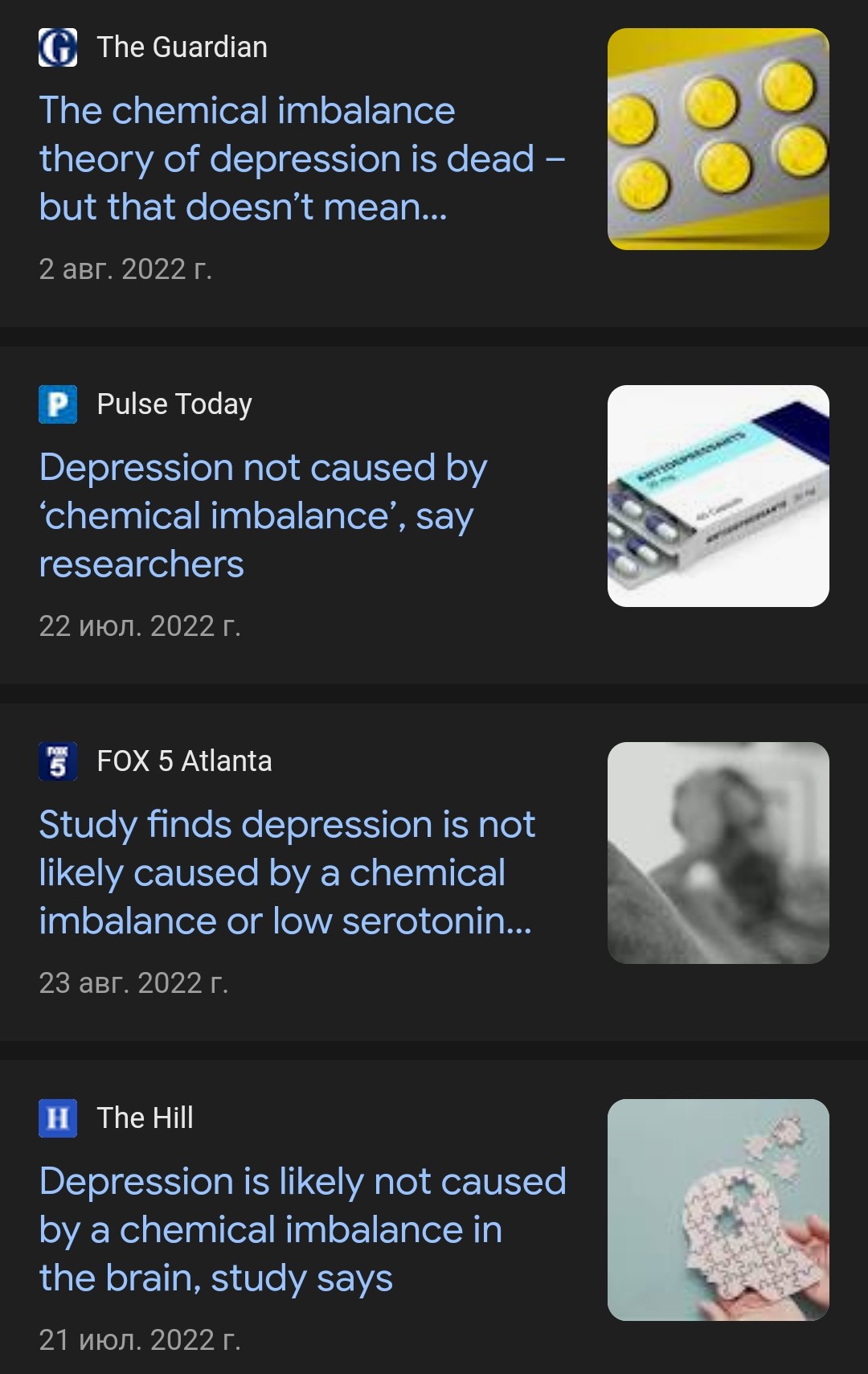
Task: Tap the antidepressant box thumbnail from Pulse Today
Action: [x=718, y=496]
